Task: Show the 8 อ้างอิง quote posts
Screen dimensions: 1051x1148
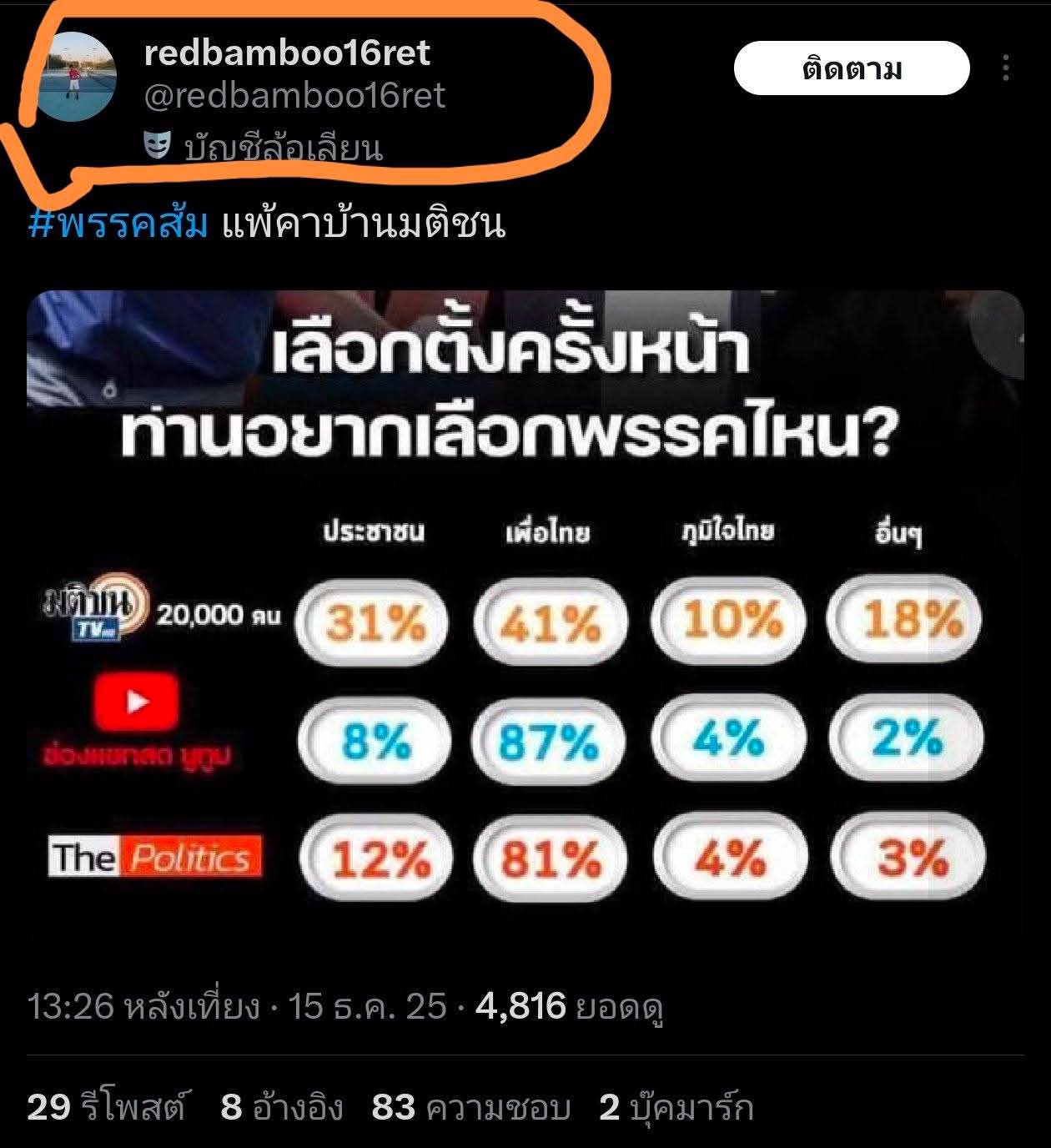Action: tap(282, 1107)
